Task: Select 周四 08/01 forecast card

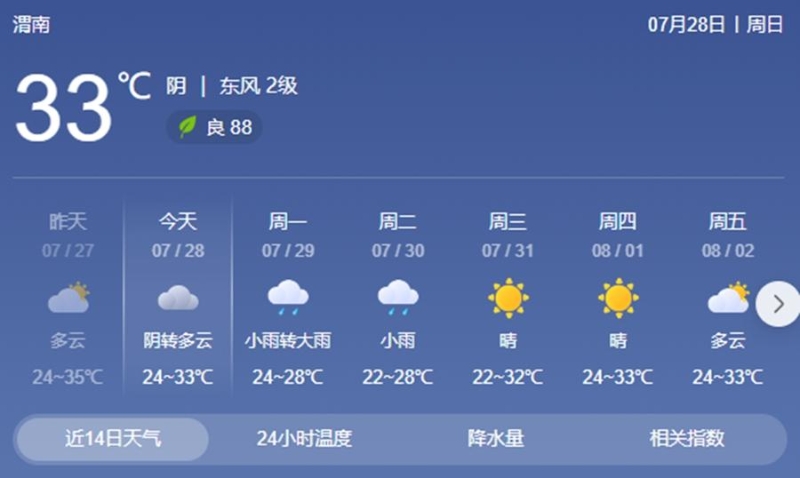Action: (x=618, y=298)
